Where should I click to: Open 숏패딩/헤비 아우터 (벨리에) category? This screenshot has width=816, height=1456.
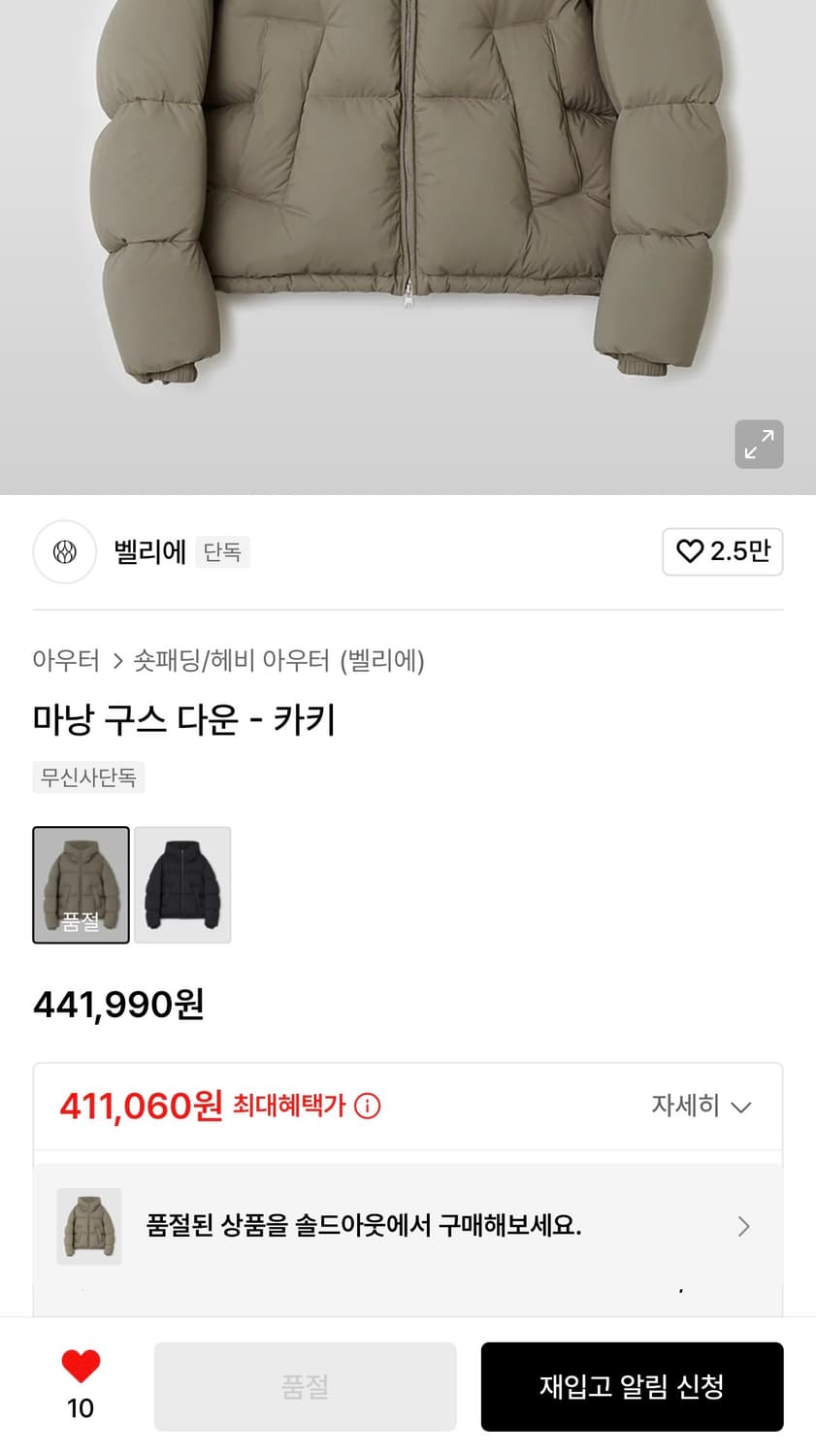(281, 659)
